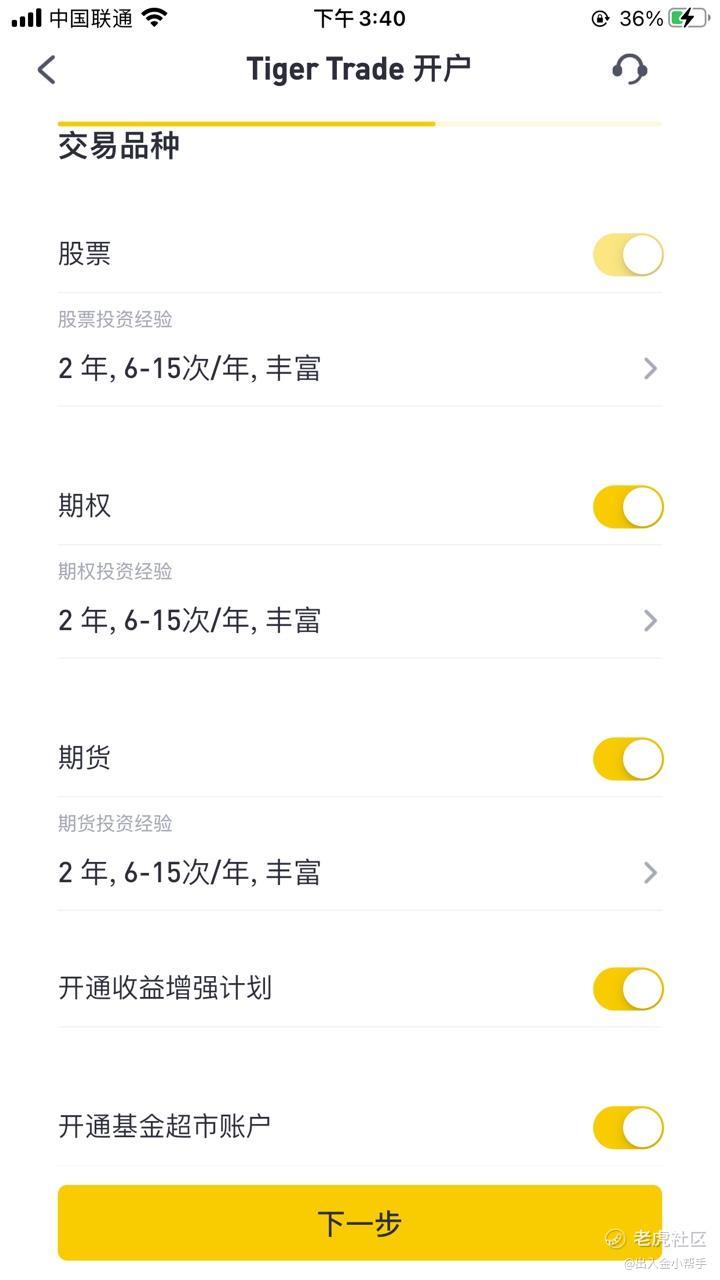Disable the 期权 trading switch

[x=627, y=507]
